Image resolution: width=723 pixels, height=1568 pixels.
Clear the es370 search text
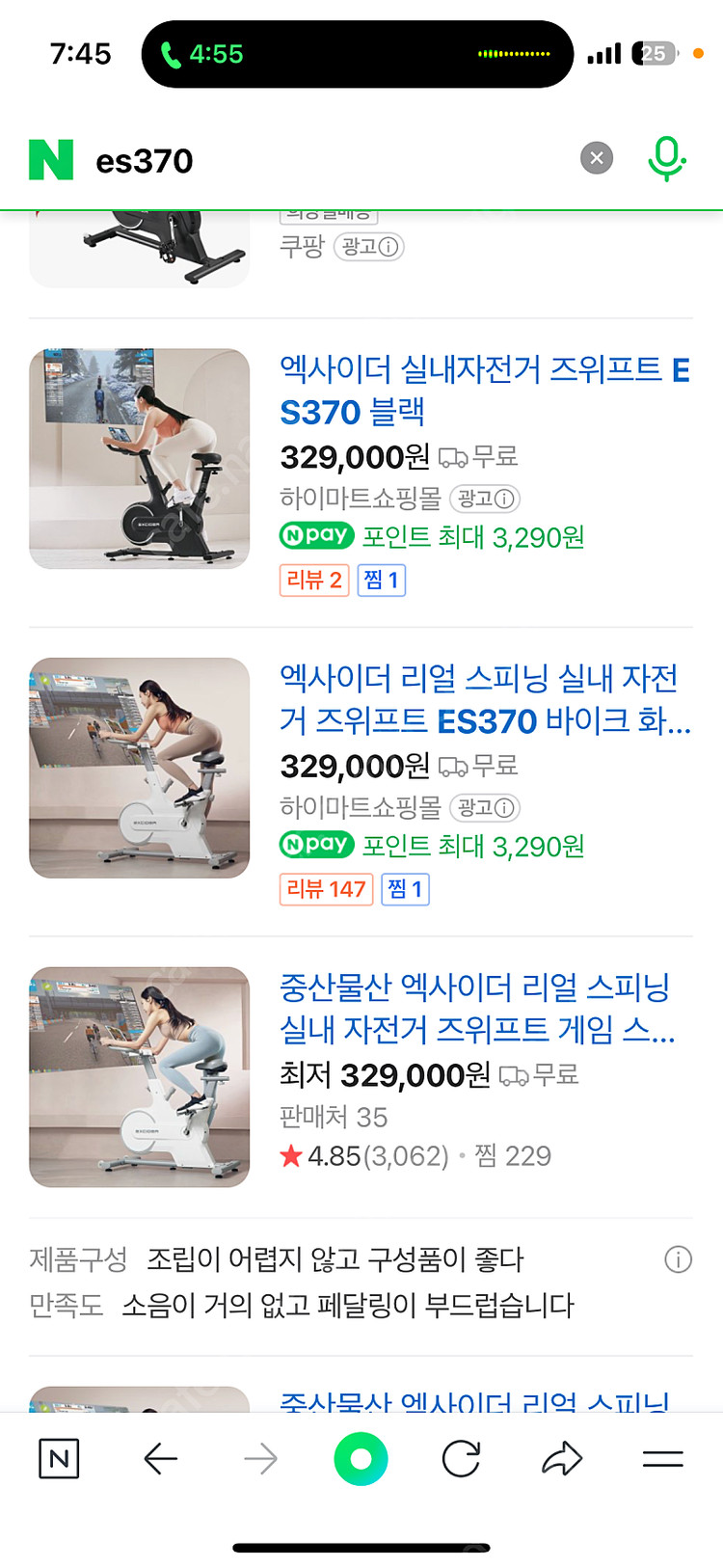[597, 157]
